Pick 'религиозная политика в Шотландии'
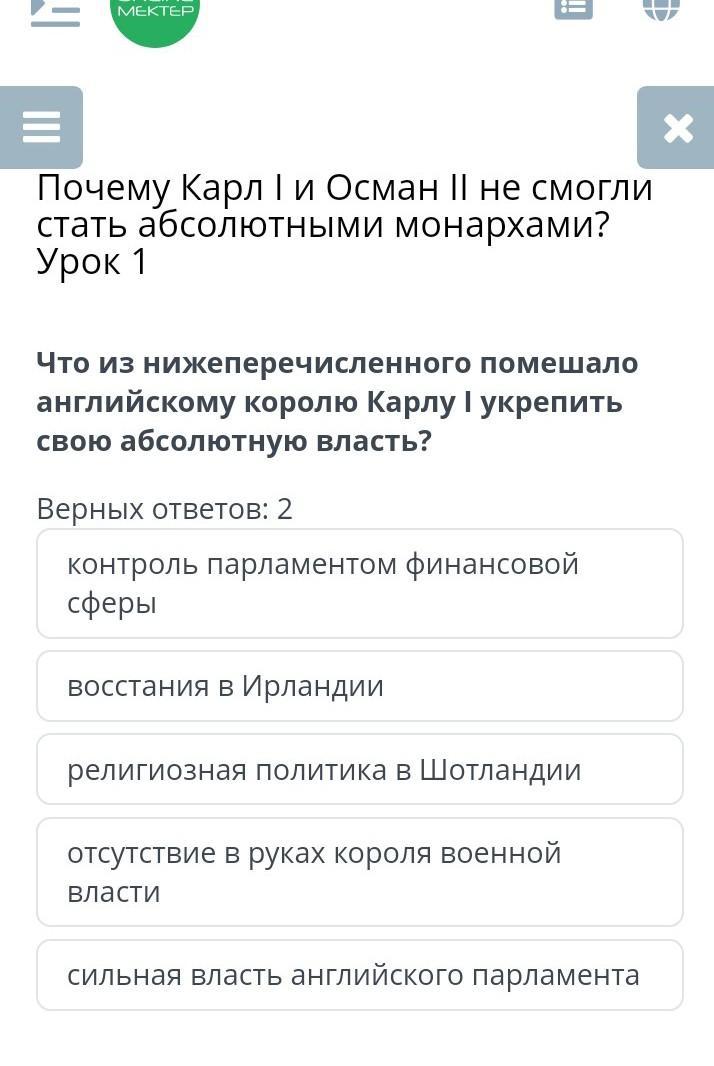 coord(360,770)
